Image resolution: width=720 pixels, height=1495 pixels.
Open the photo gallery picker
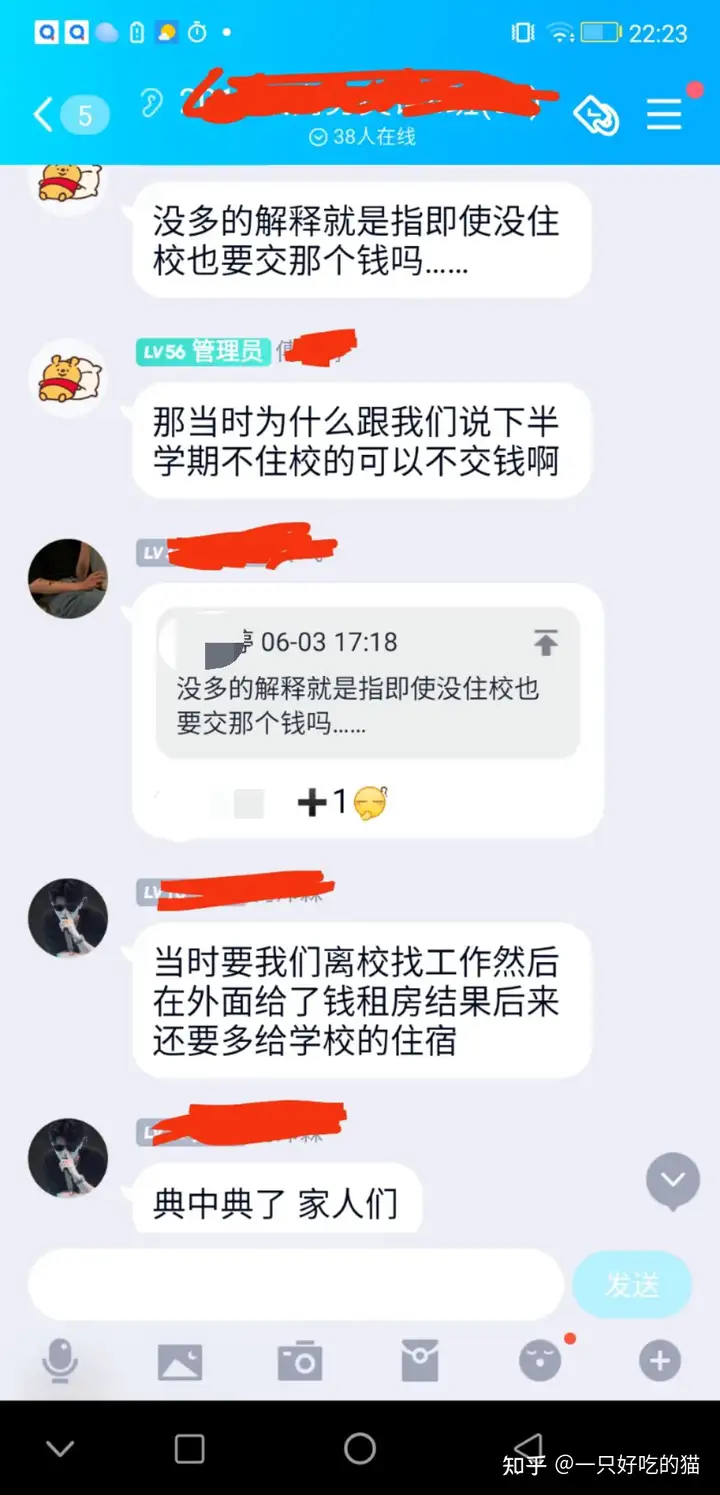click(x=180, y=1361)
